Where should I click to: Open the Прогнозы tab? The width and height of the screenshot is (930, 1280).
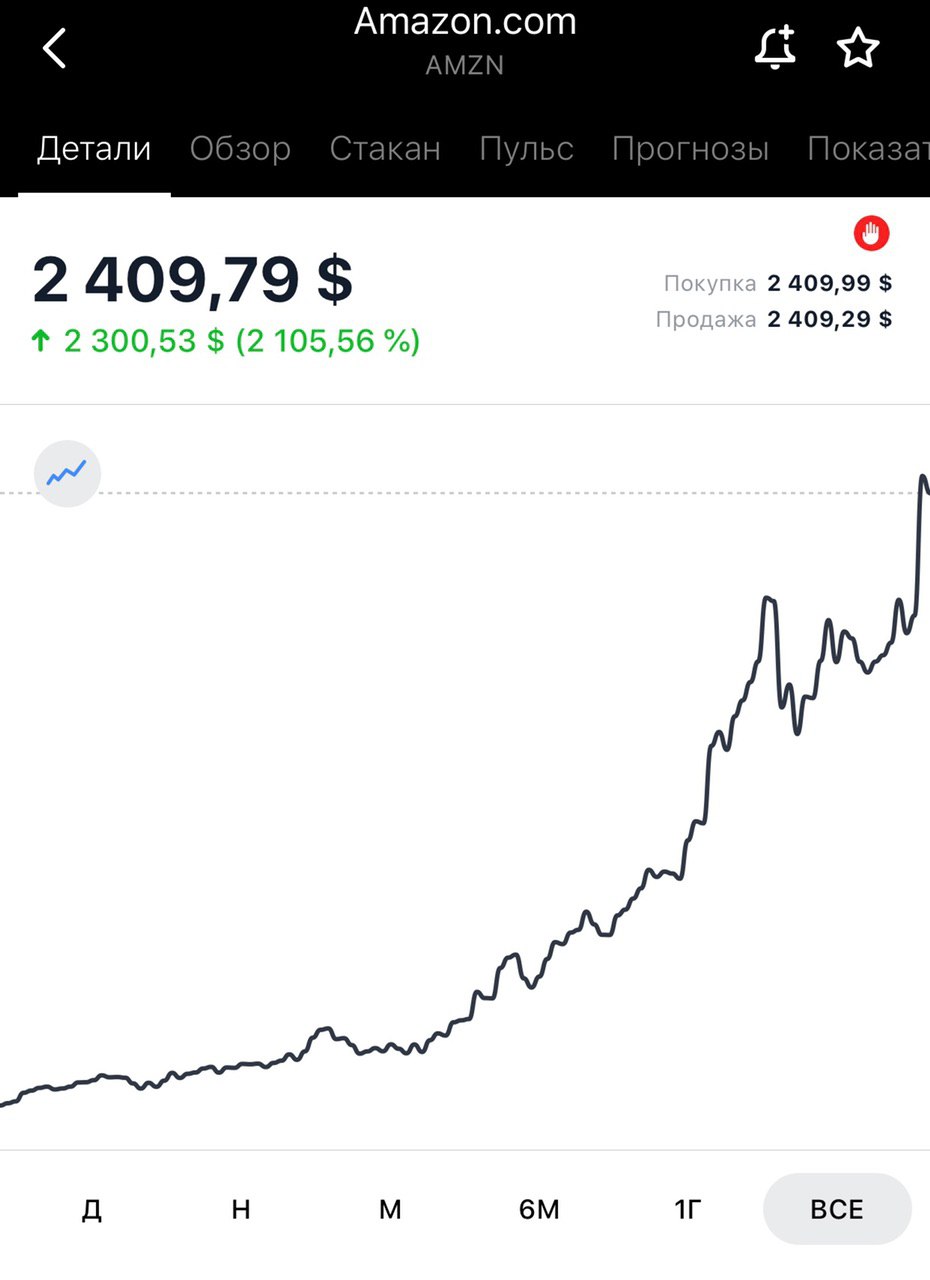690,149
